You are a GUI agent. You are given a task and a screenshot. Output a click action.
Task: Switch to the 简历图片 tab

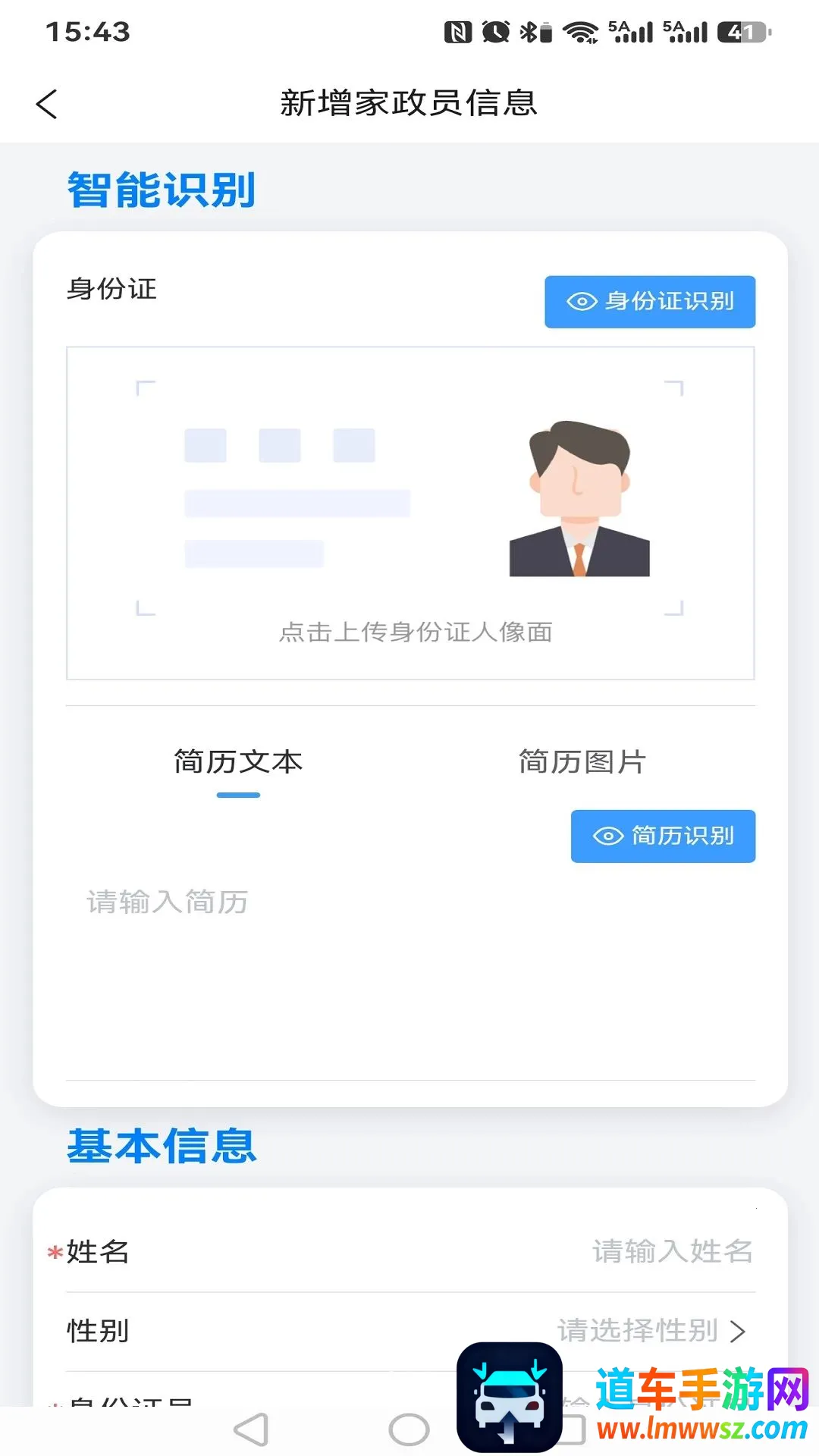click(582, 762)
